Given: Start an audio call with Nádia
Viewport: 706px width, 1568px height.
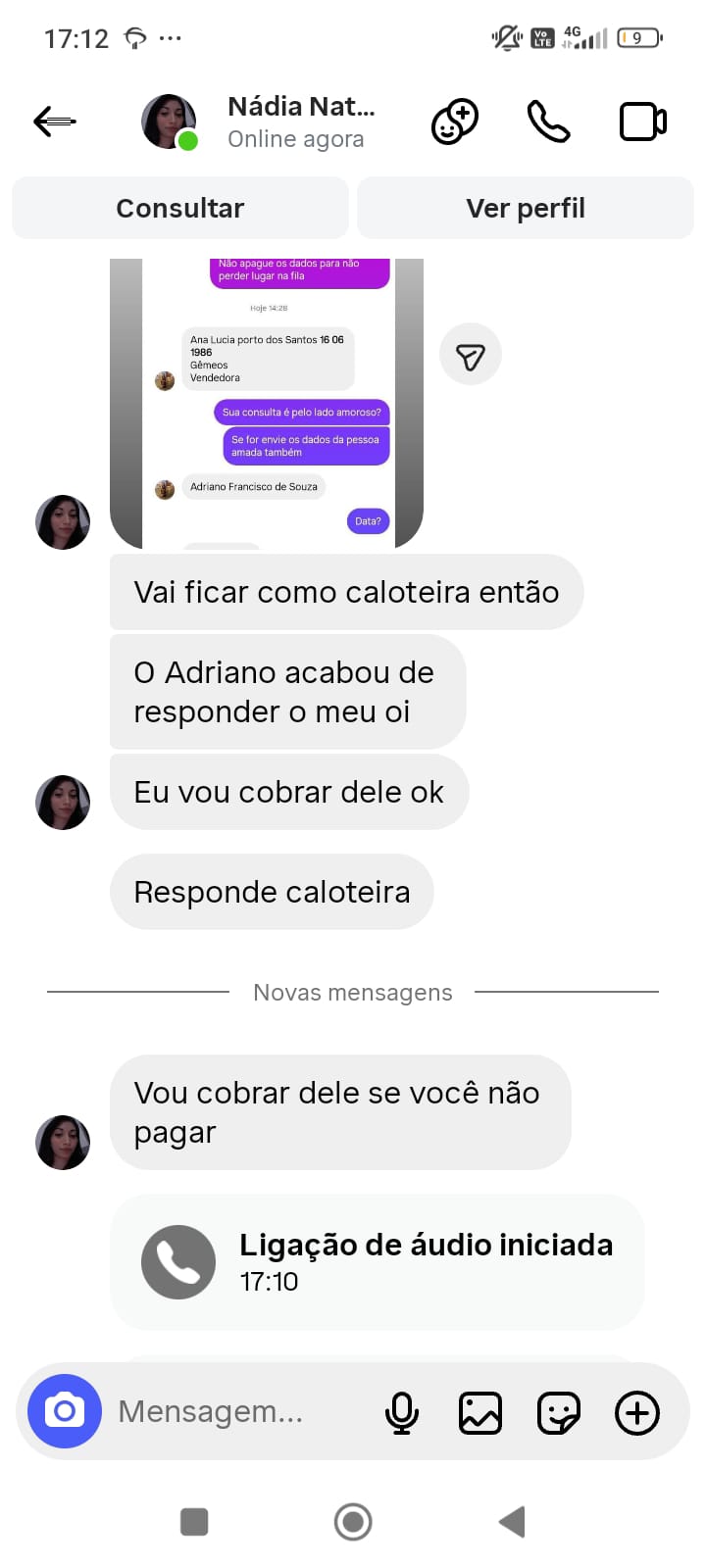Looking at the screenshot, I should [x=548, y=122].
